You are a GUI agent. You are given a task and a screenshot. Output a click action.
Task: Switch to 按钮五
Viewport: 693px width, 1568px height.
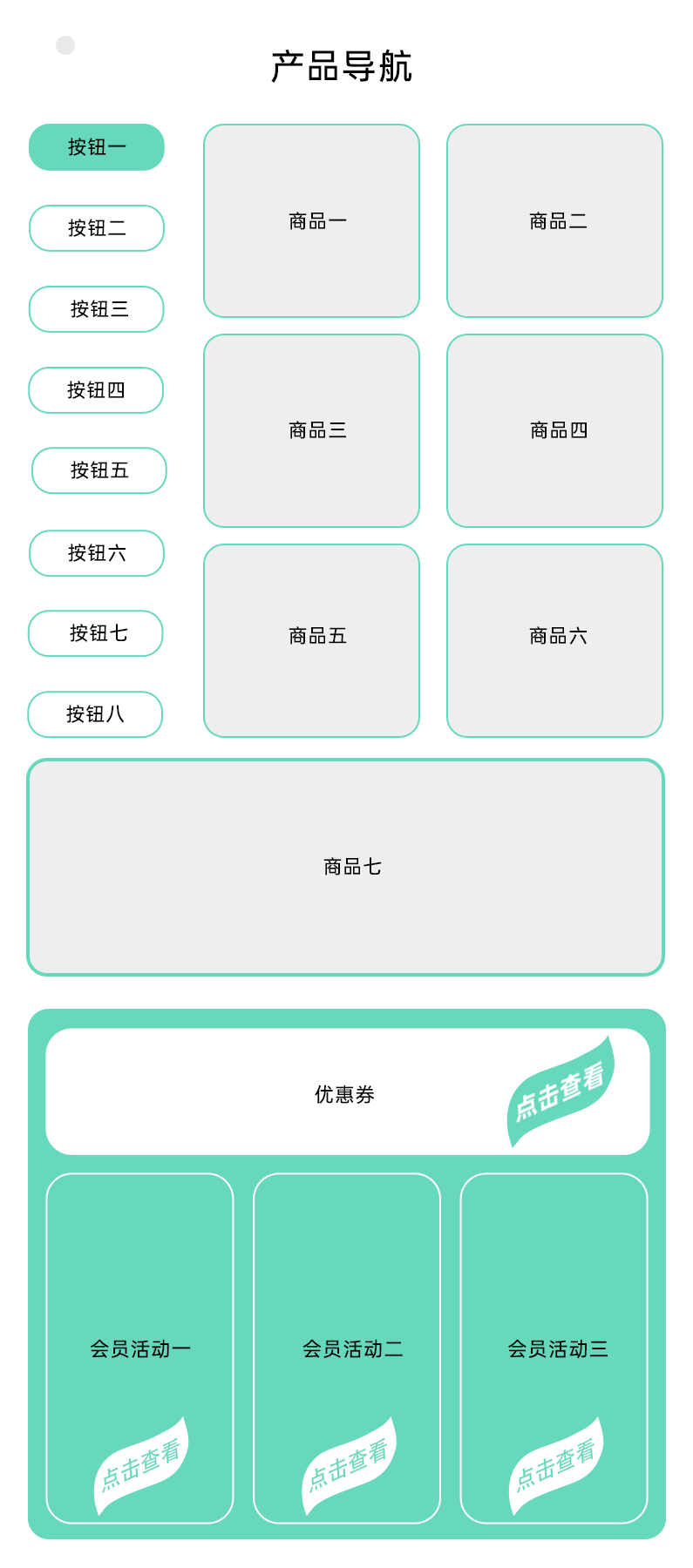click(x=99, y=470)
